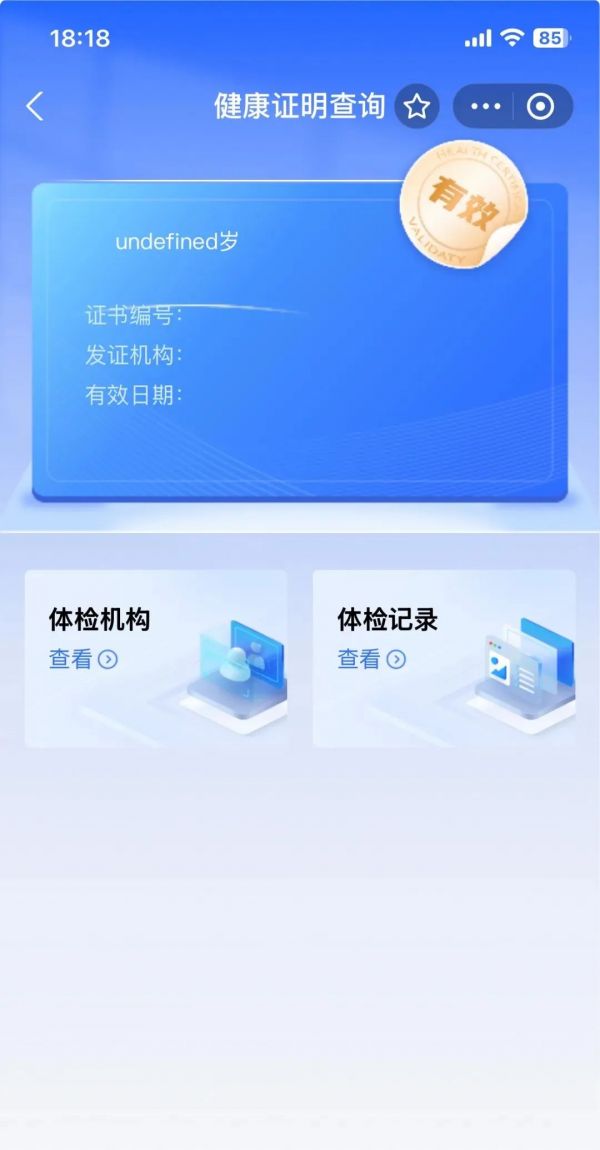Screen dimensions: 600x1150
Task: Favorite this mini program with the star
Action: 417,107
